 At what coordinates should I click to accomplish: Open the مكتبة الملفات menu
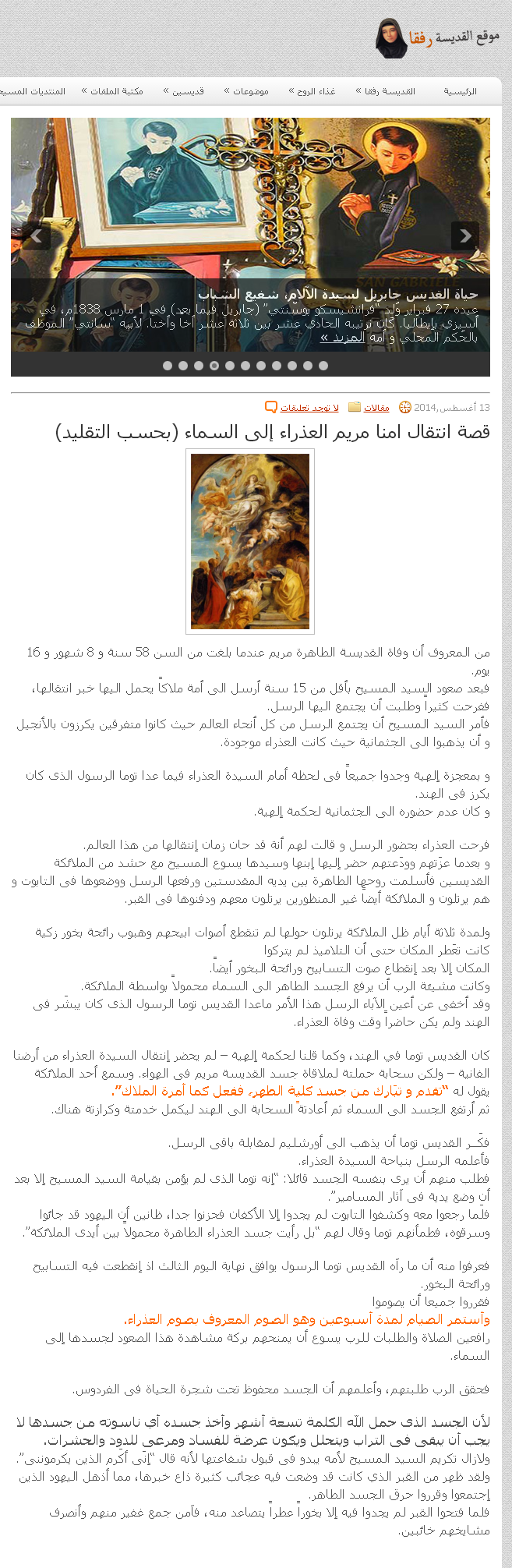point(114,91)
